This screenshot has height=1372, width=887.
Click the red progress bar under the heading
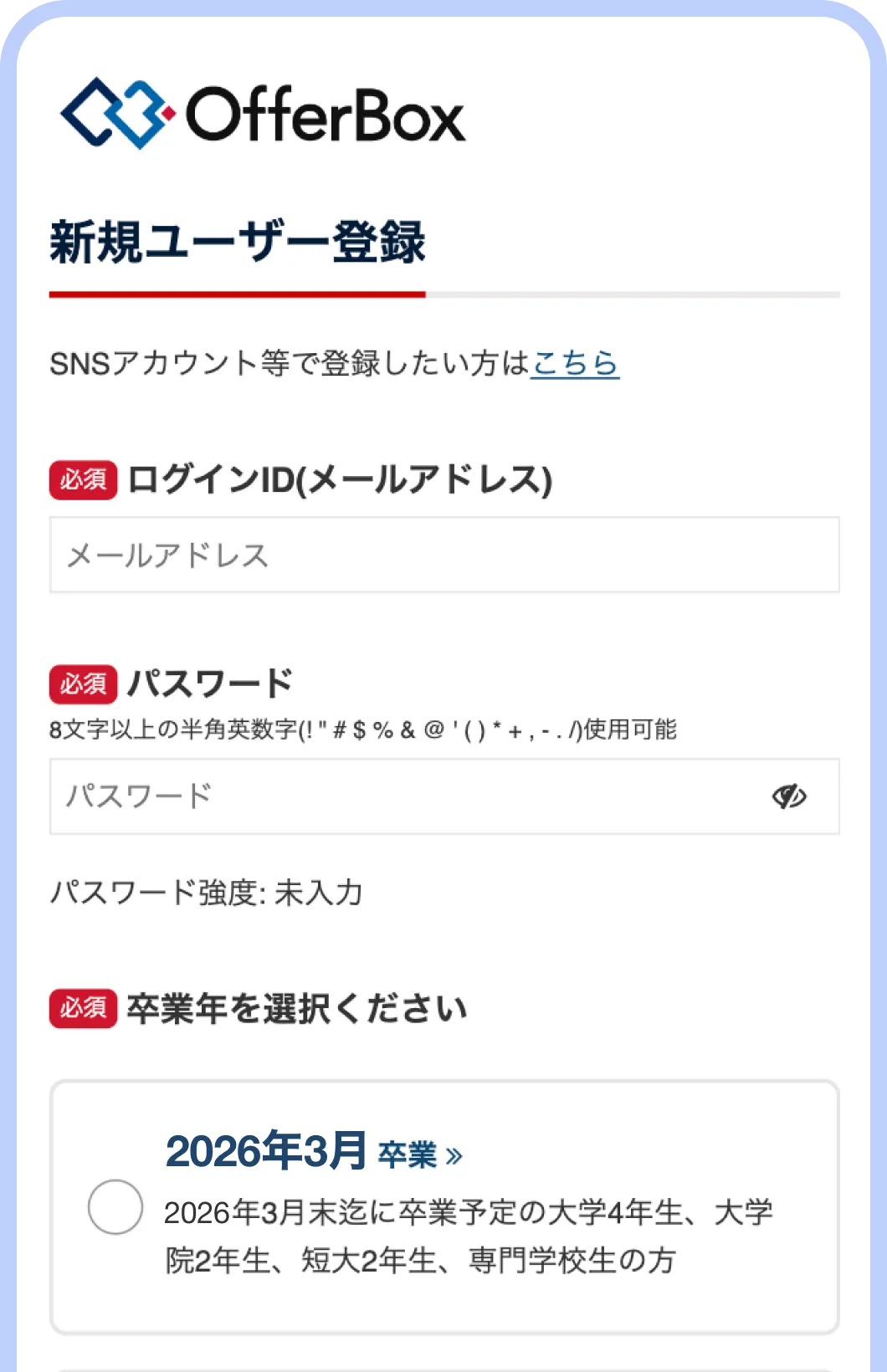(x=237, y=294)
